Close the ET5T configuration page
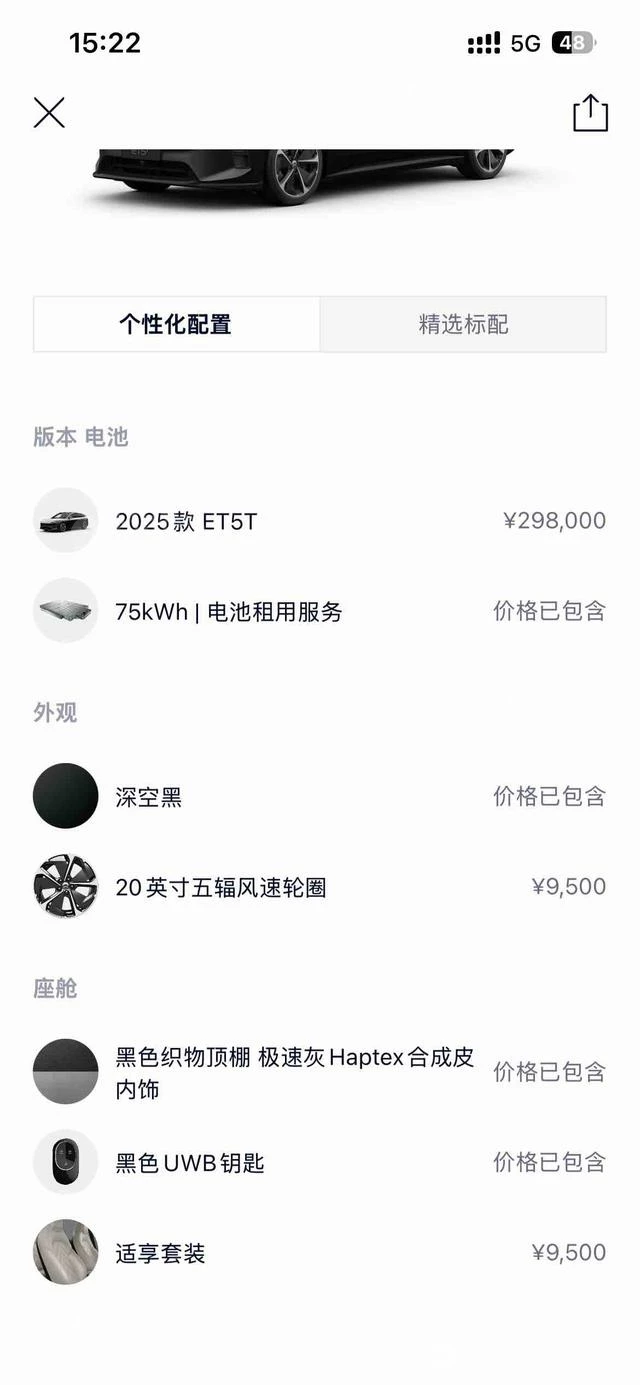This screenshot has height=1385, width=640. coord(49,113)
